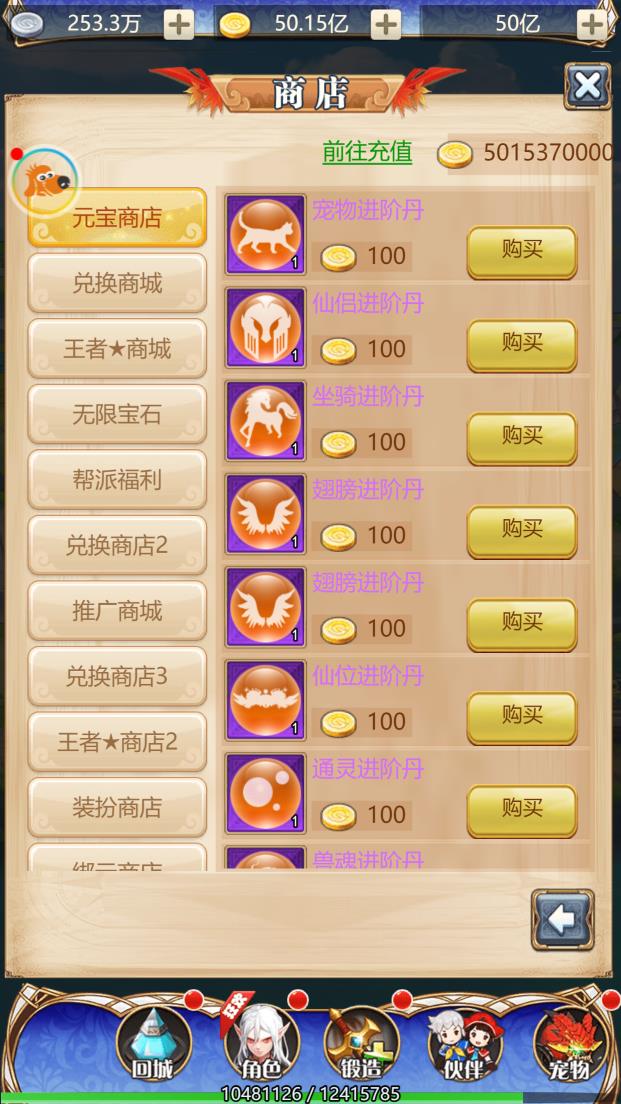Buy 坐骑进阶丹 item
Screen dimensions: 621x1104
point(521,438)
